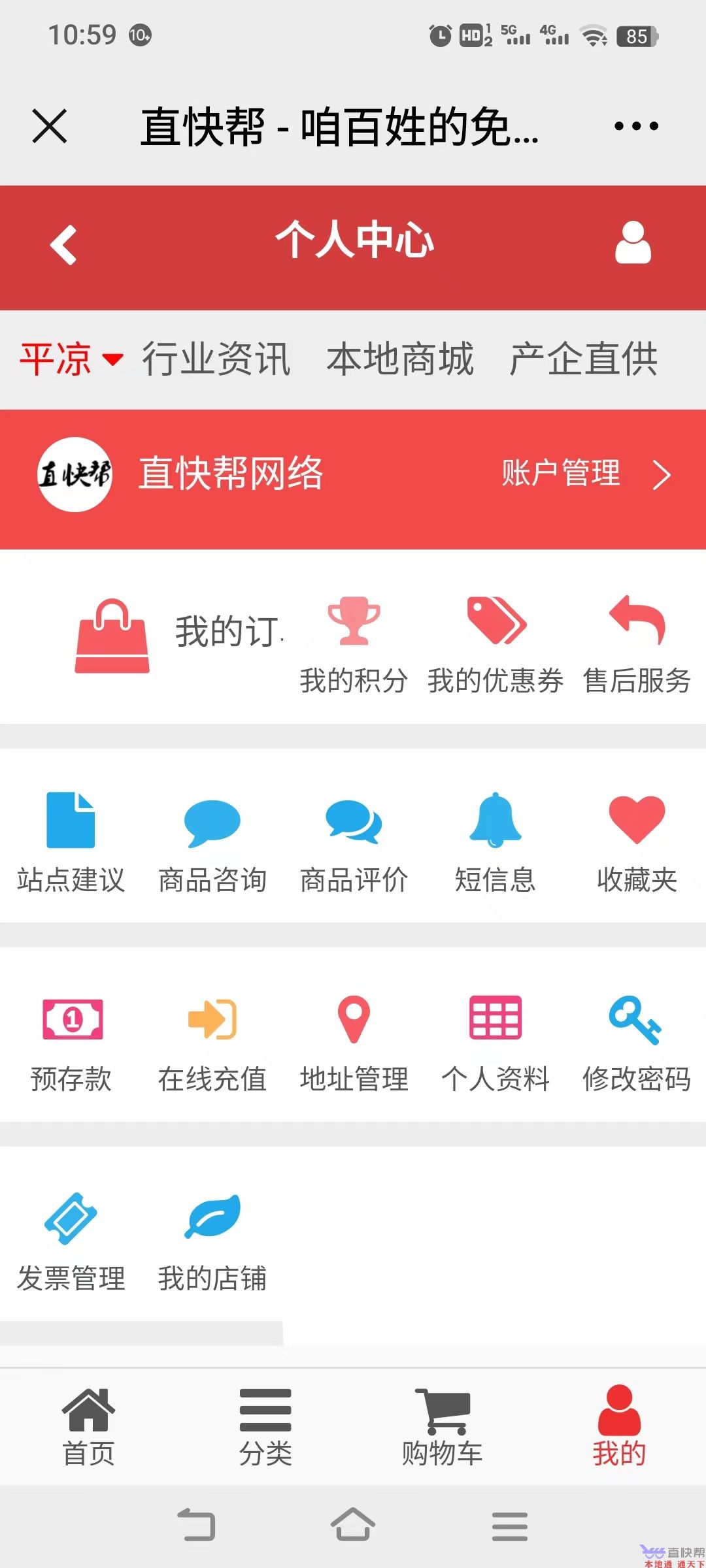706x1568 pixels.
Task: Open 修改密码 to change password
Action: click(637, 1043)
